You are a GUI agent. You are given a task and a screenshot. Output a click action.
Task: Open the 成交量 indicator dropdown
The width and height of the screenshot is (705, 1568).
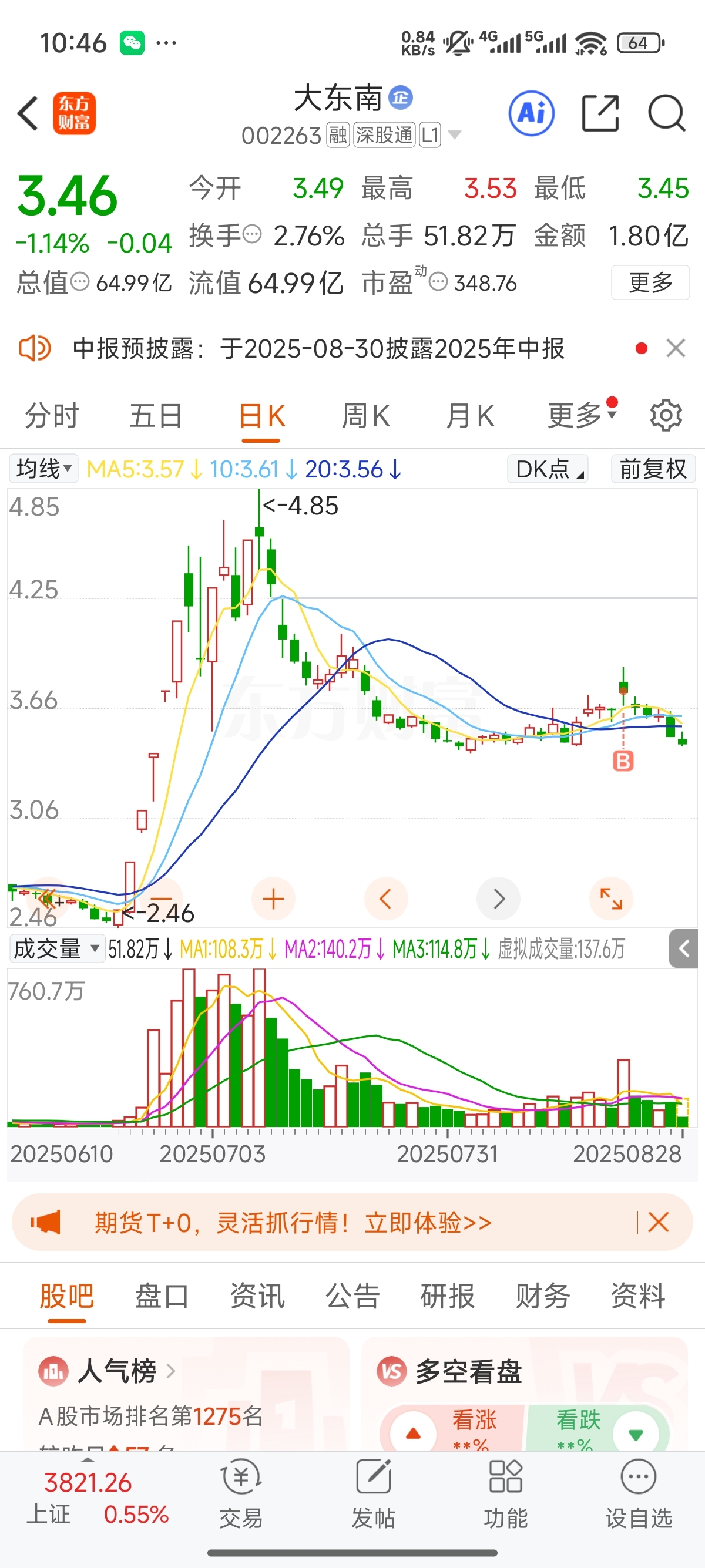57,948
